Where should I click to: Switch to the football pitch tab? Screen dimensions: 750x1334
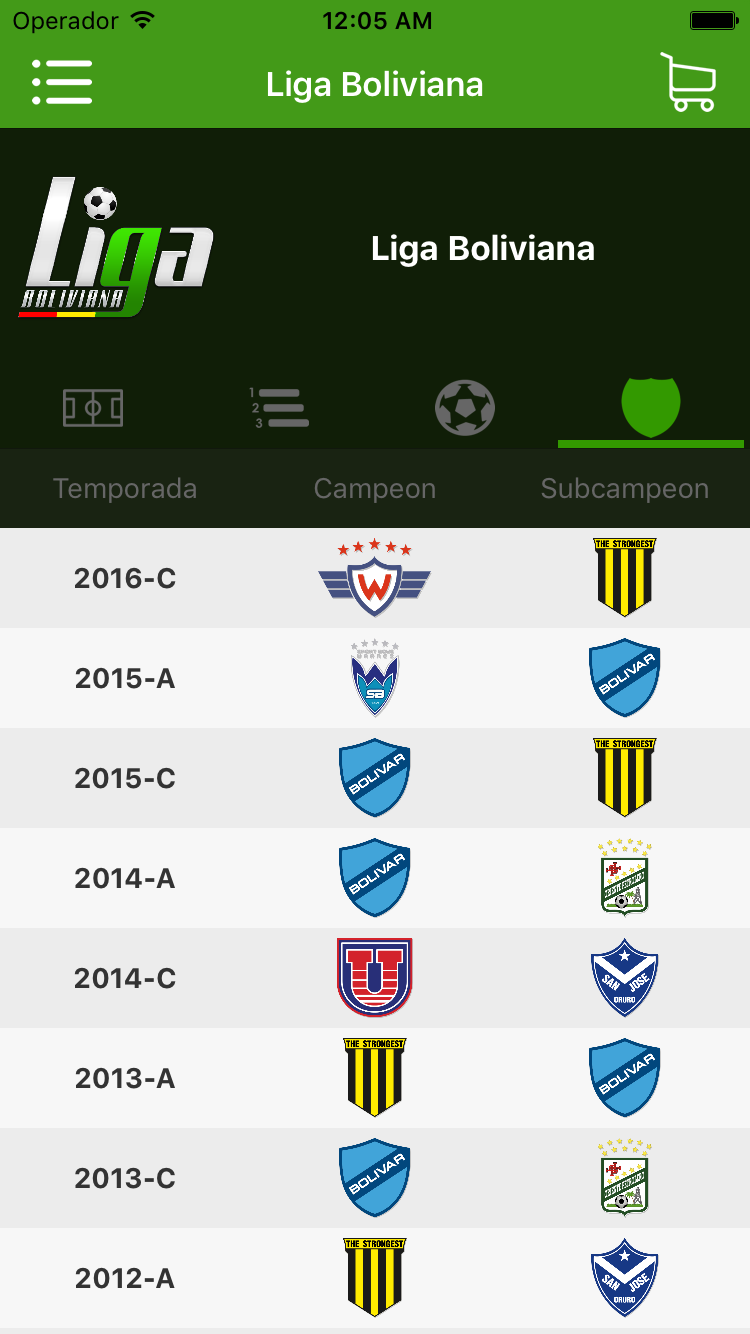click(x=93, y=408)
